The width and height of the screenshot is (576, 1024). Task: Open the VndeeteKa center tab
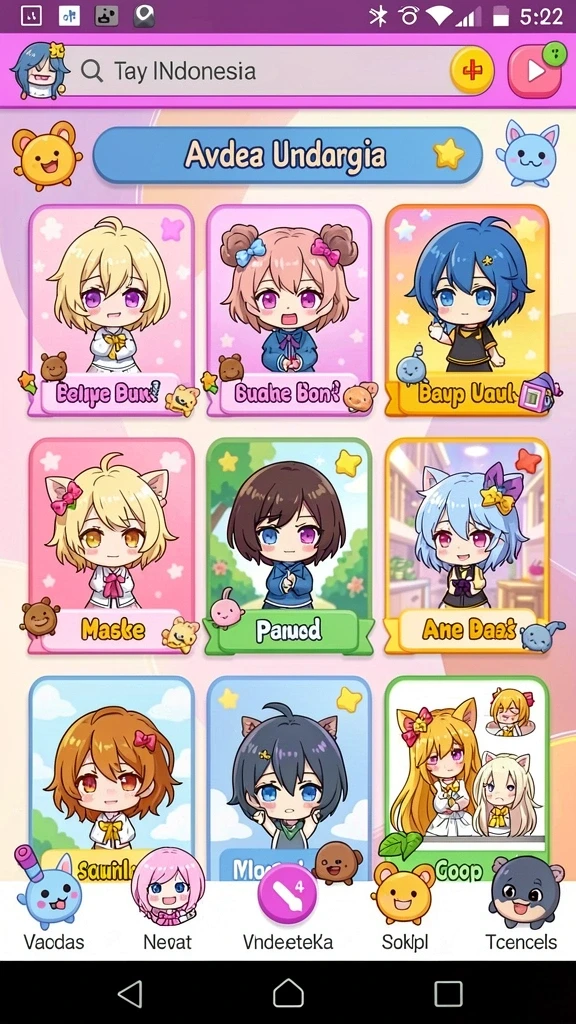288,908
